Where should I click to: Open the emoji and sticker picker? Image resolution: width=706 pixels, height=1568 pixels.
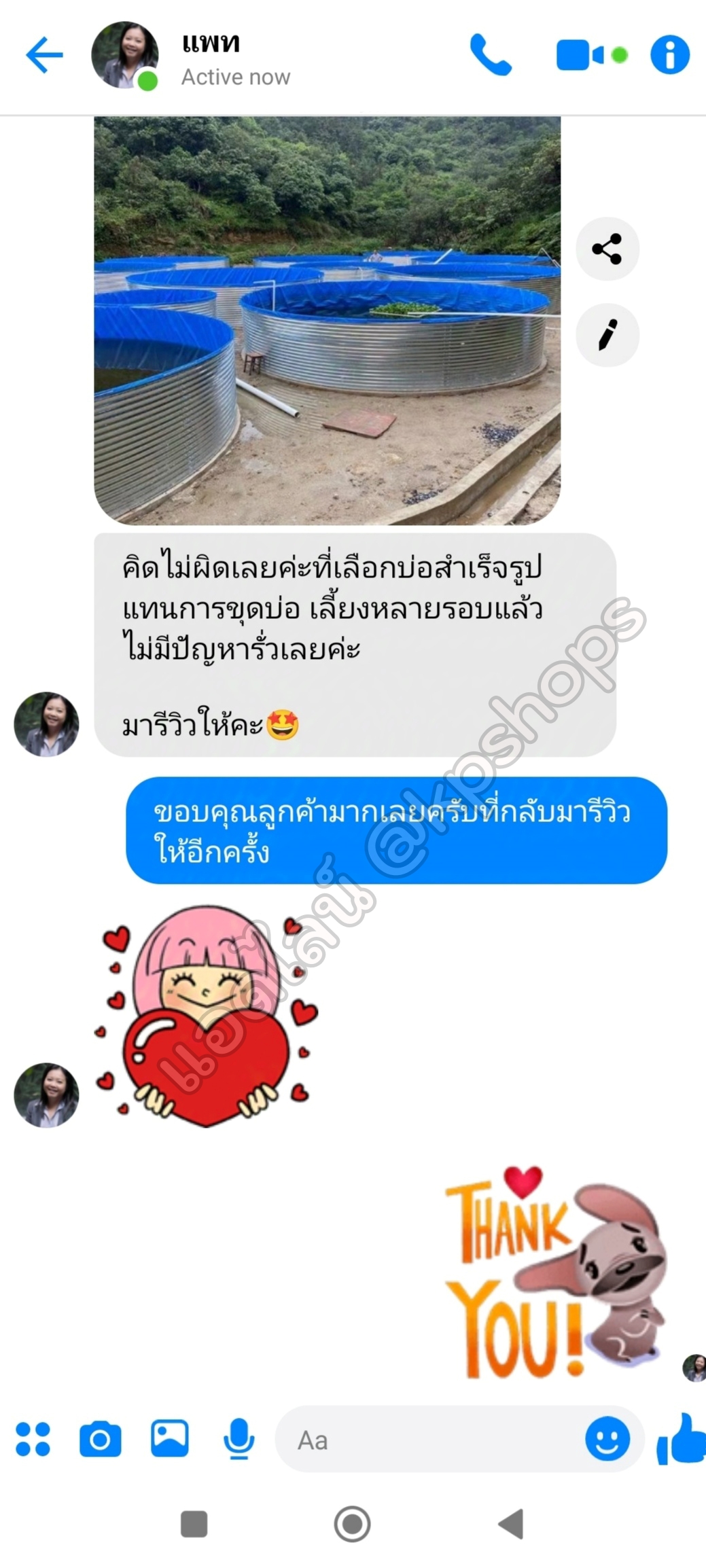(607, 1438)
